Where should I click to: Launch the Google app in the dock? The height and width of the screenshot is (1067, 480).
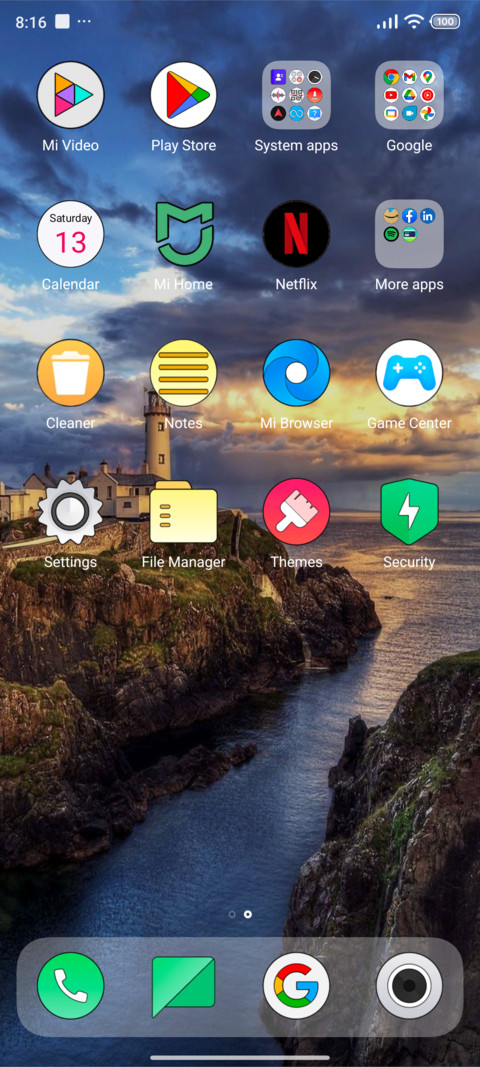pyautogui.click(x=296, y=985)
